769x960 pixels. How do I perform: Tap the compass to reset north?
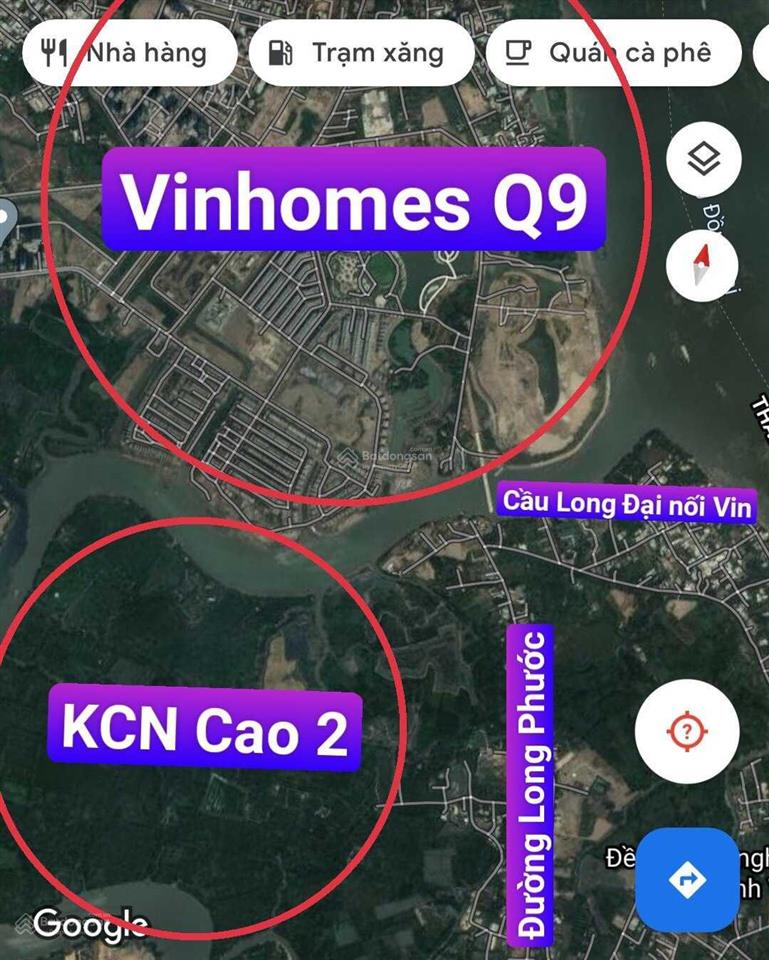(704, 266)
